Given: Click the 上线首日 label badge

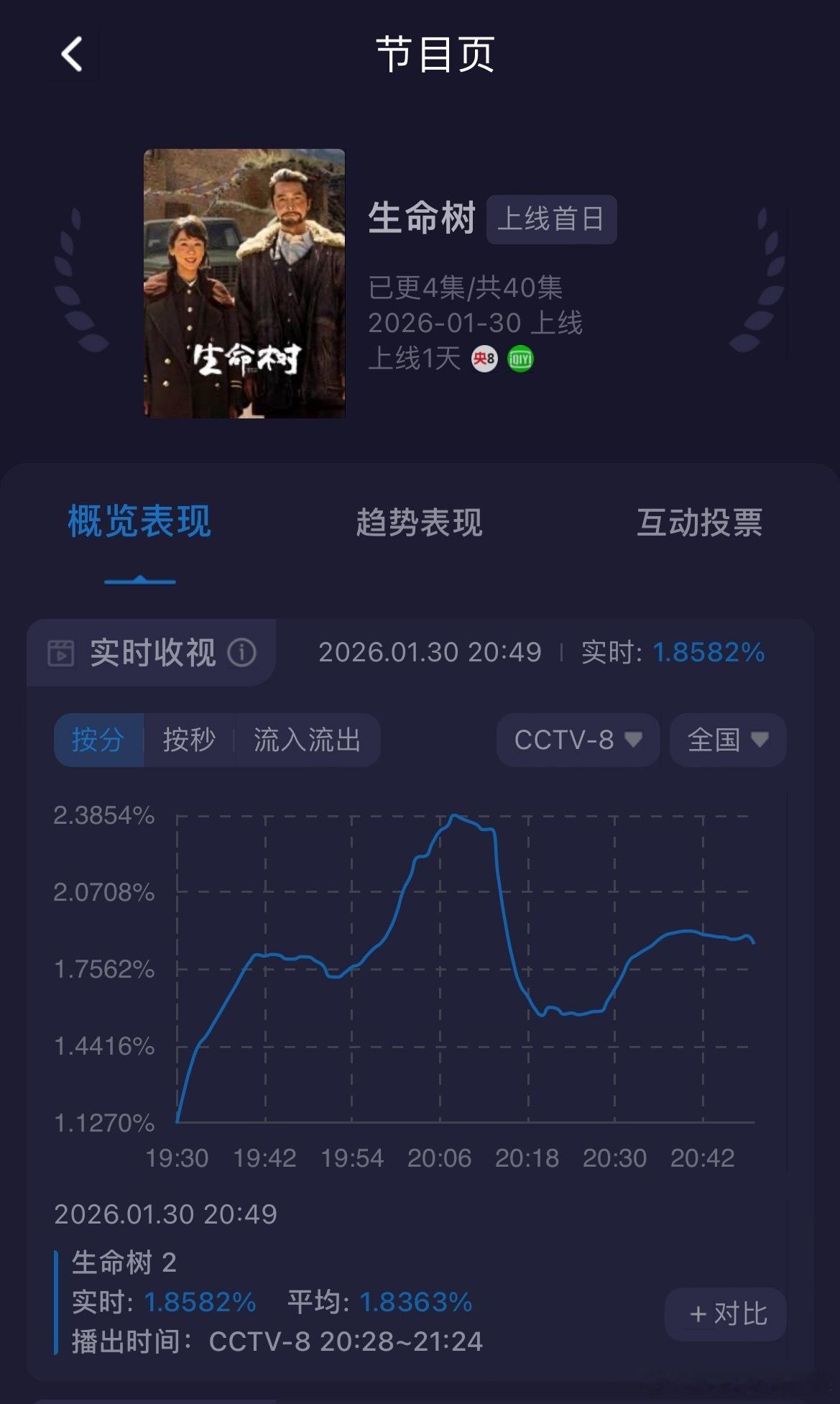Looking at the screenshot, I should coord(553,220).
